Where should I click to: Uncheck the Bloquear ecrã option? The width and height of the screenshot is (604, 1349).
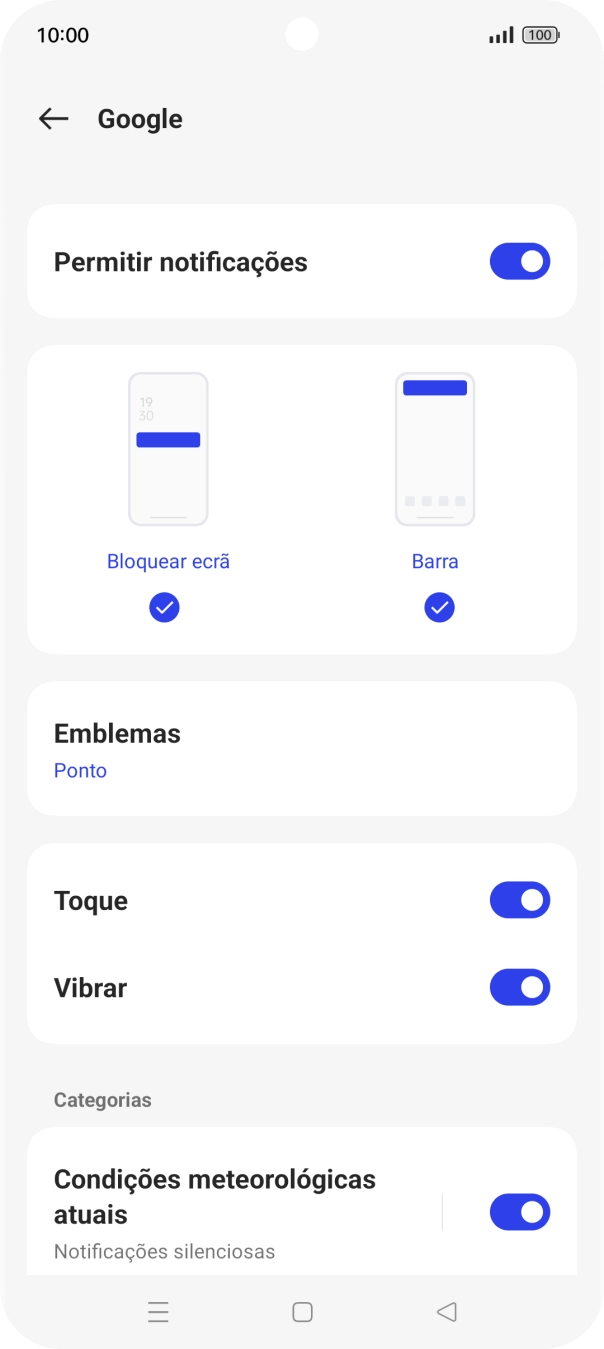click(x=165, y=607)
